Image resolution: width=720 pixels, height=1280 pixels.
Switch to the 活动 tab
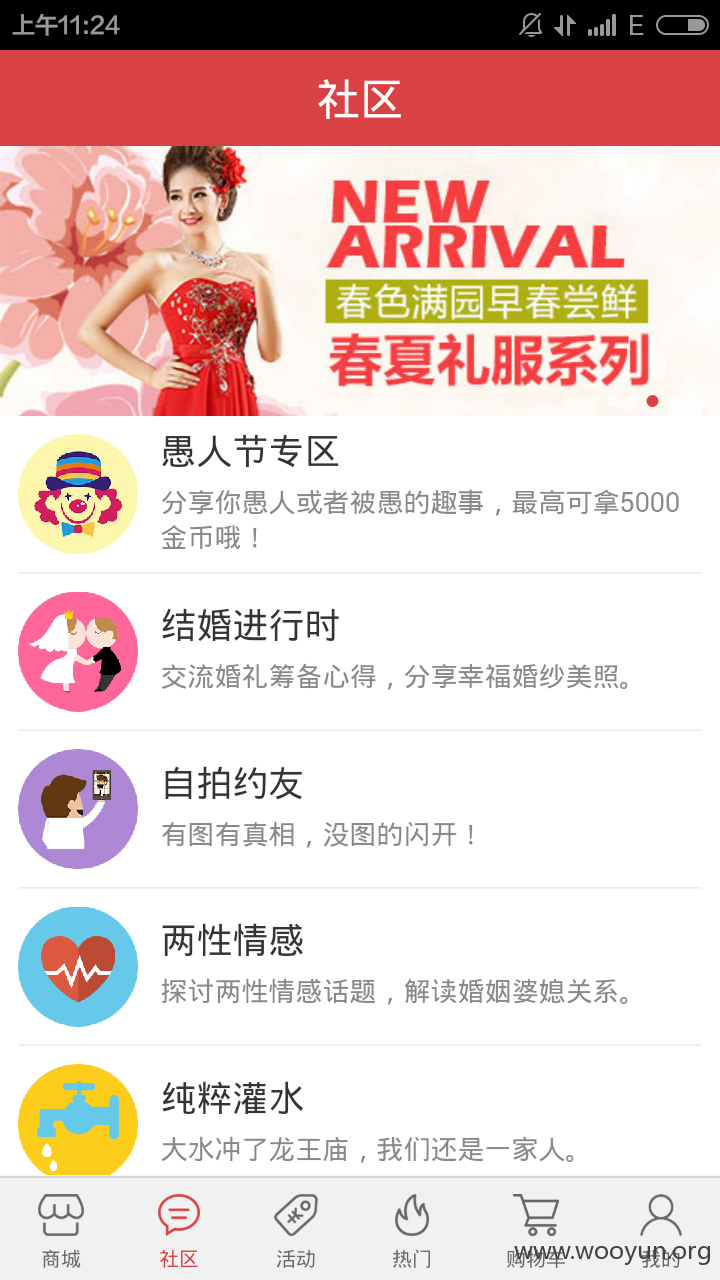pyautogui.click(x=296, y=1230)
